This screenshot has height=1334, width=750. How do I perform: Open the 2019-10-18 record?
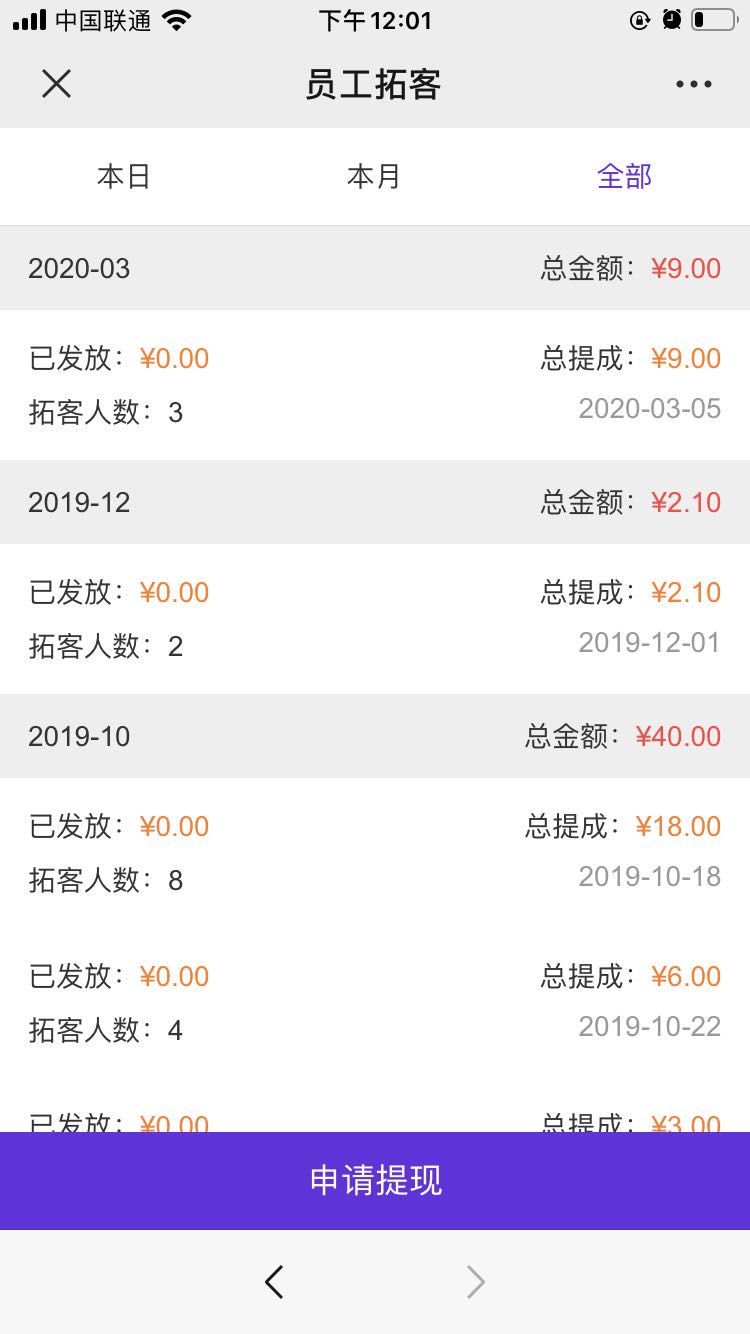point(375,853)
